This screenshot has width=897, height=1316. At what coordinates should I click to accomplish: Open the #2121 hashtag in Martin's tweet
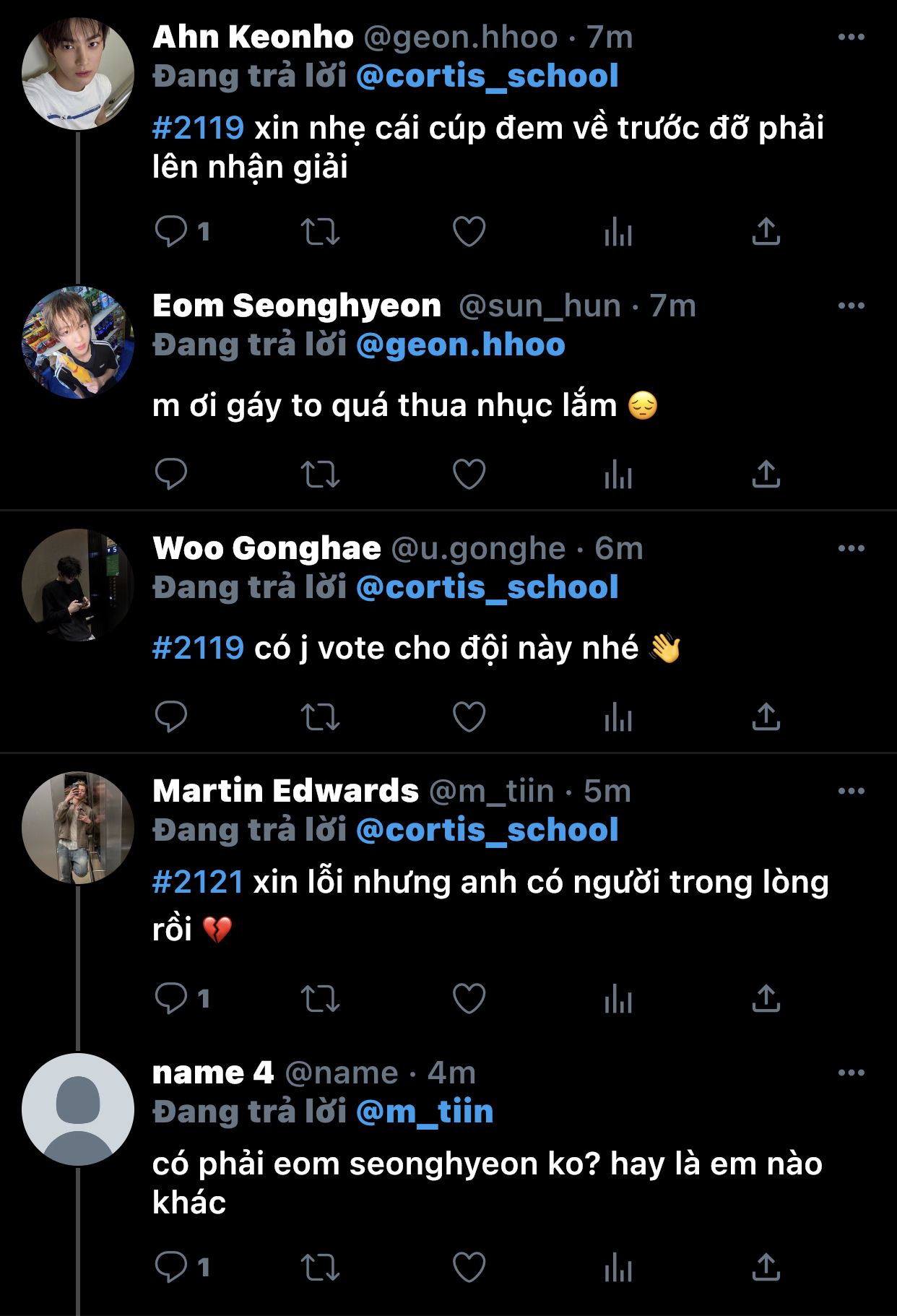click(197, 883)
